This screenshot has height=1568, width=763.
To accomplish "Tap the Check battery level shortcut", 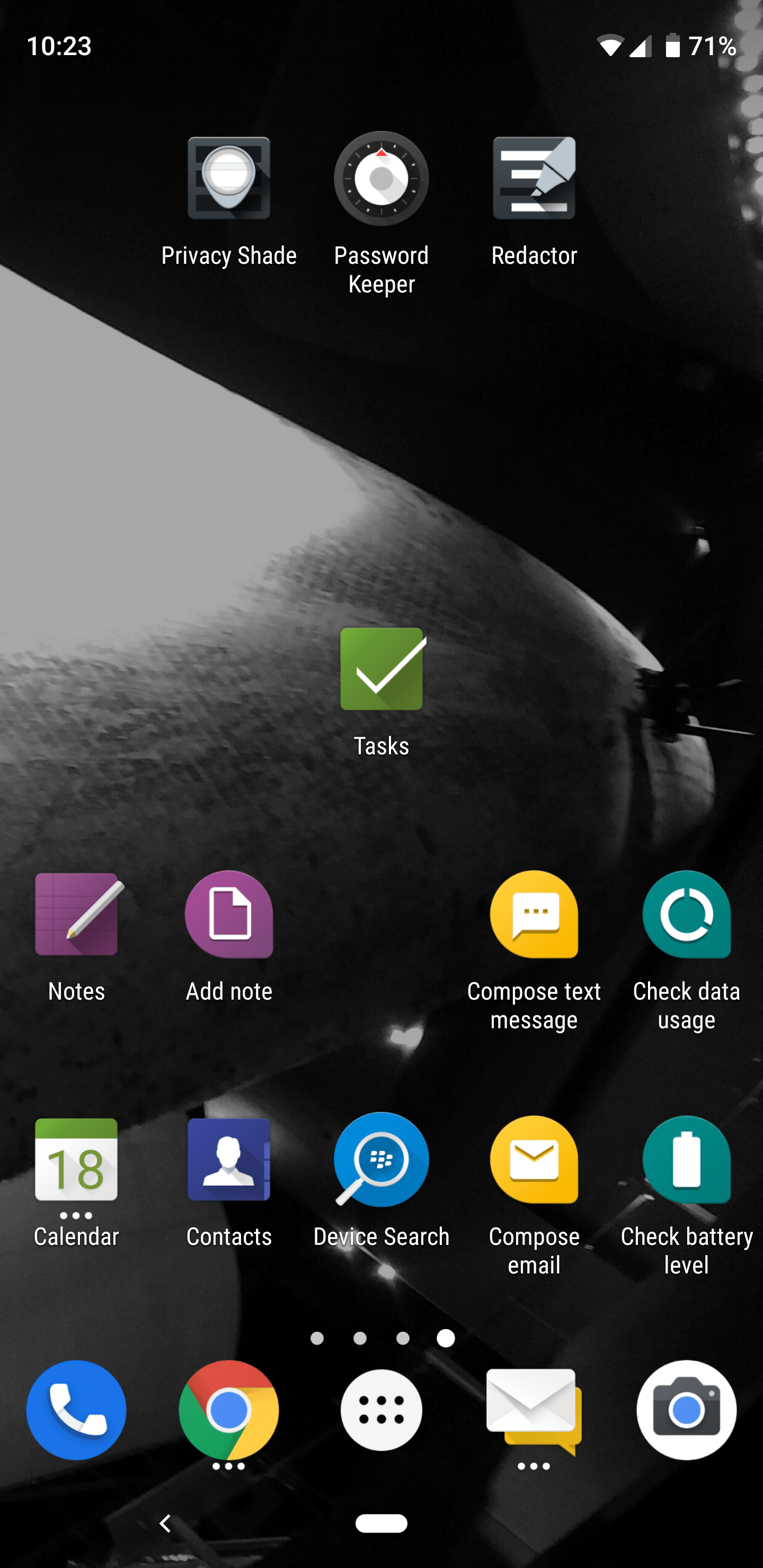I will click(x=686, y=1160).
